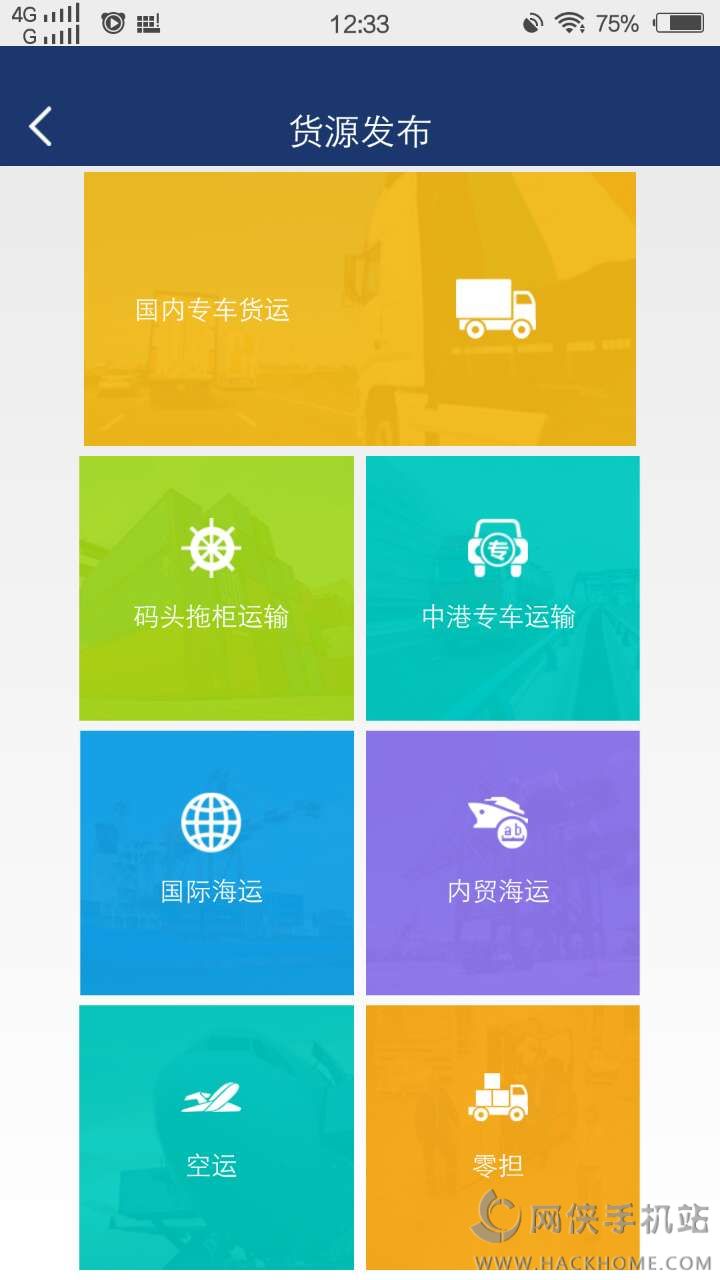This screenshot has width=720, height=1280.
Task: Go back from 货源发布 page
Action: 40,128
